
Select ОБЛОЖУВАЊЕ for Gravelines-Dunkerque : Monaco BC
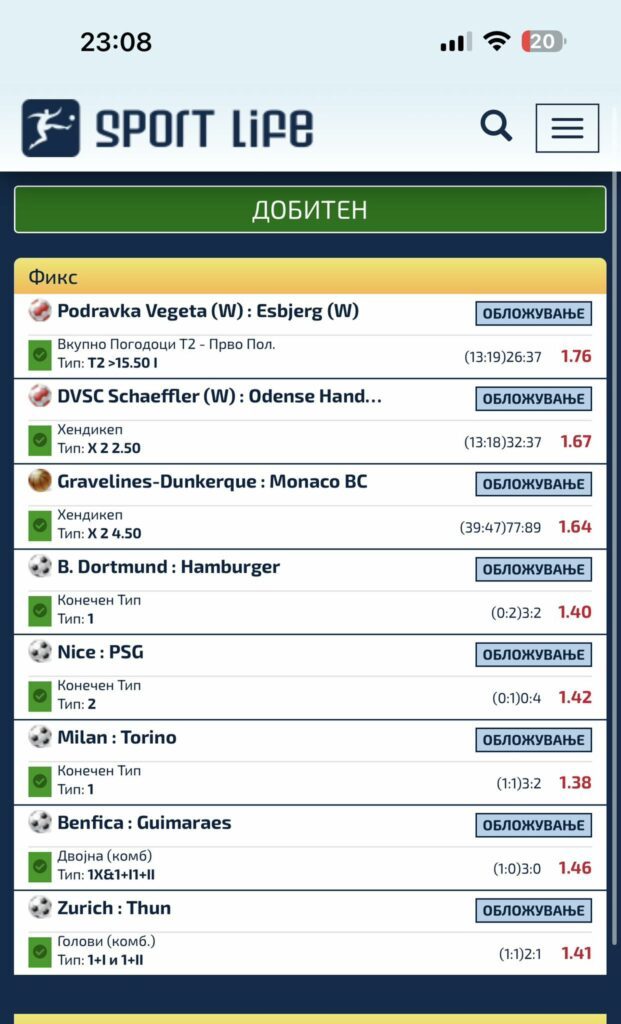[533, 484]
